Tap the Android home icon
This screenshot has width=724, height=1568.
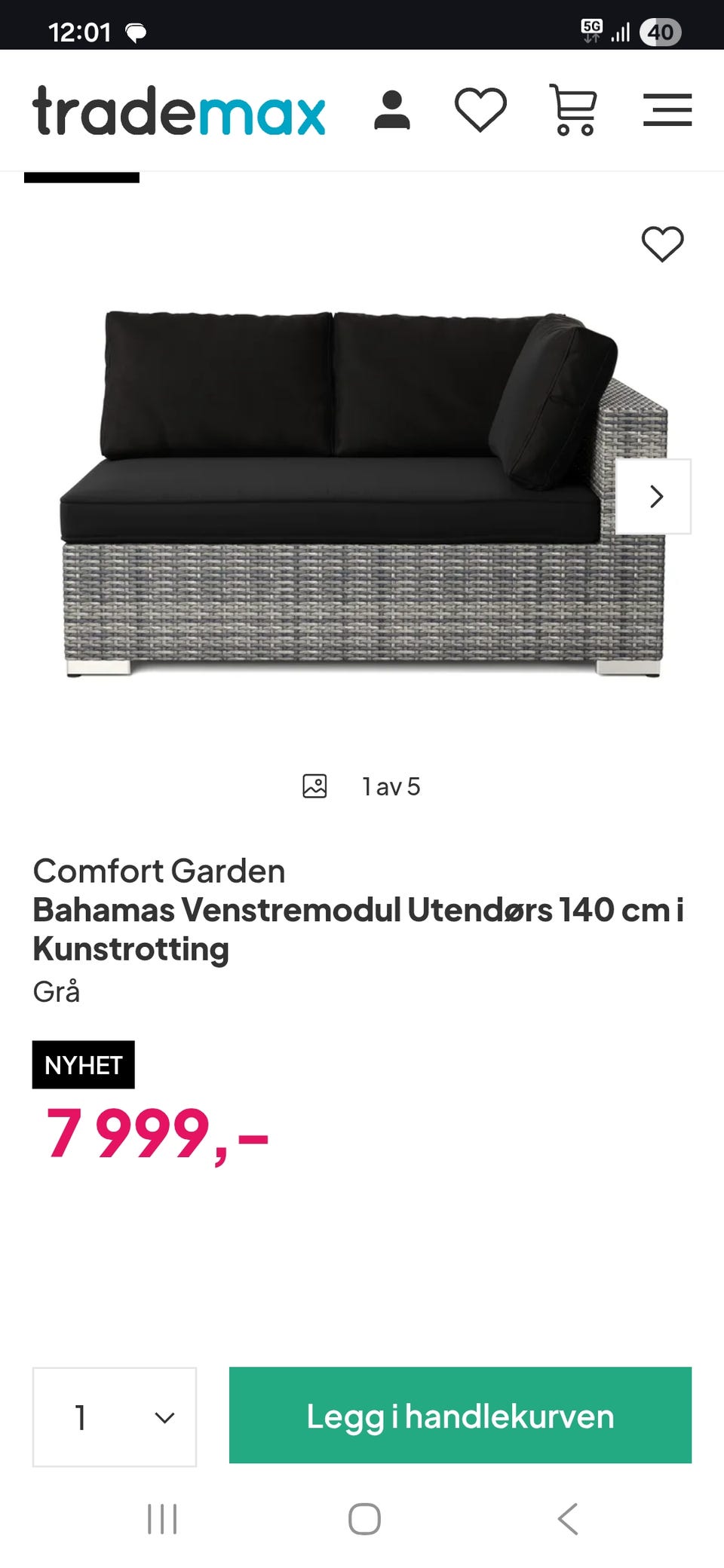(x=362, y=1521)
